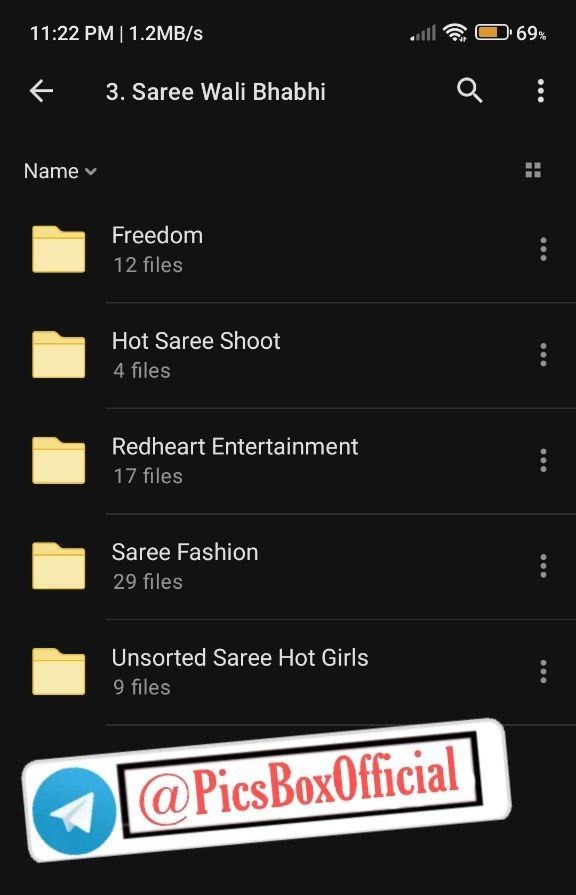Open more options for Saree Fashion
Image resolution: width=576 pixels, height=895 pixels.
coord(543,566)
